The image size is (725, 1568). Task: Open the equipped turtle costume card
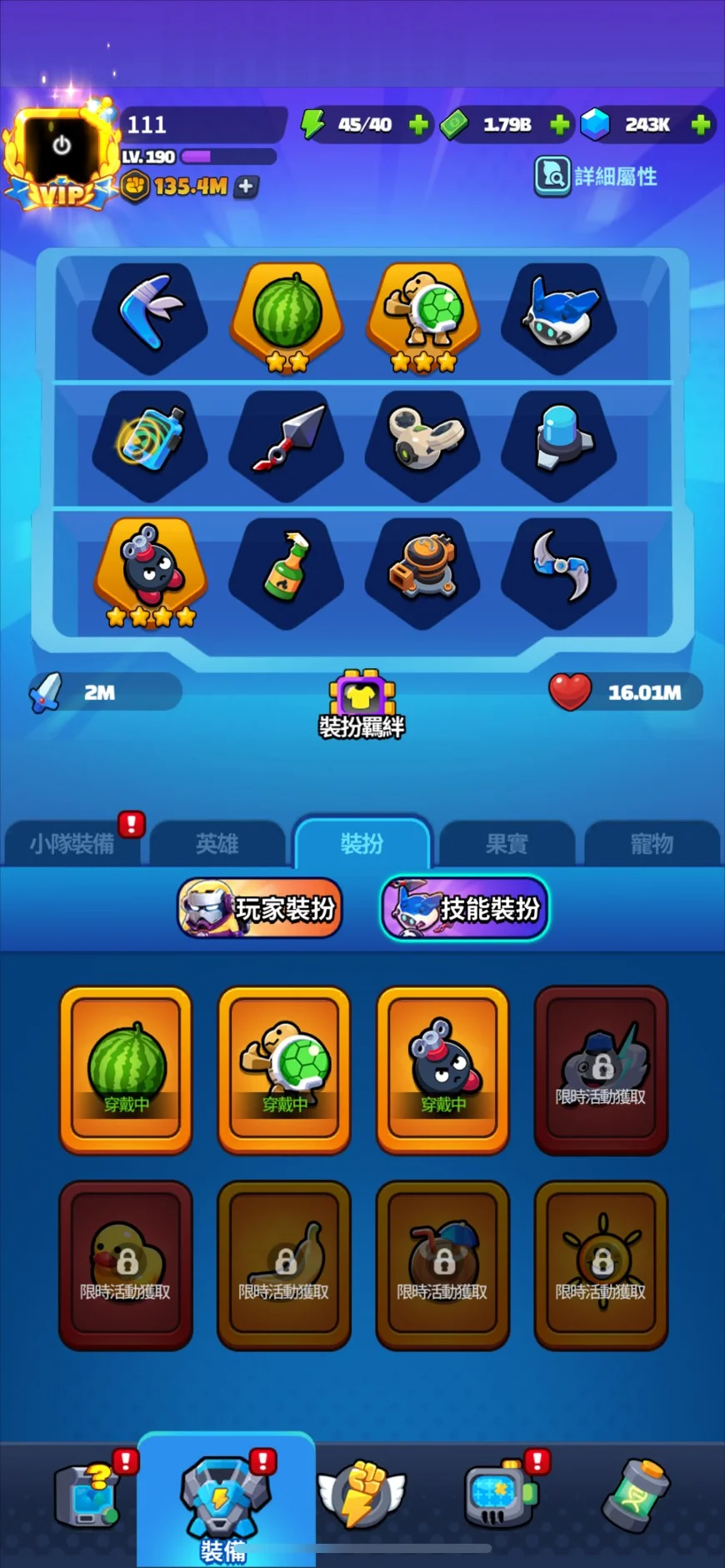click(284, 1070)
